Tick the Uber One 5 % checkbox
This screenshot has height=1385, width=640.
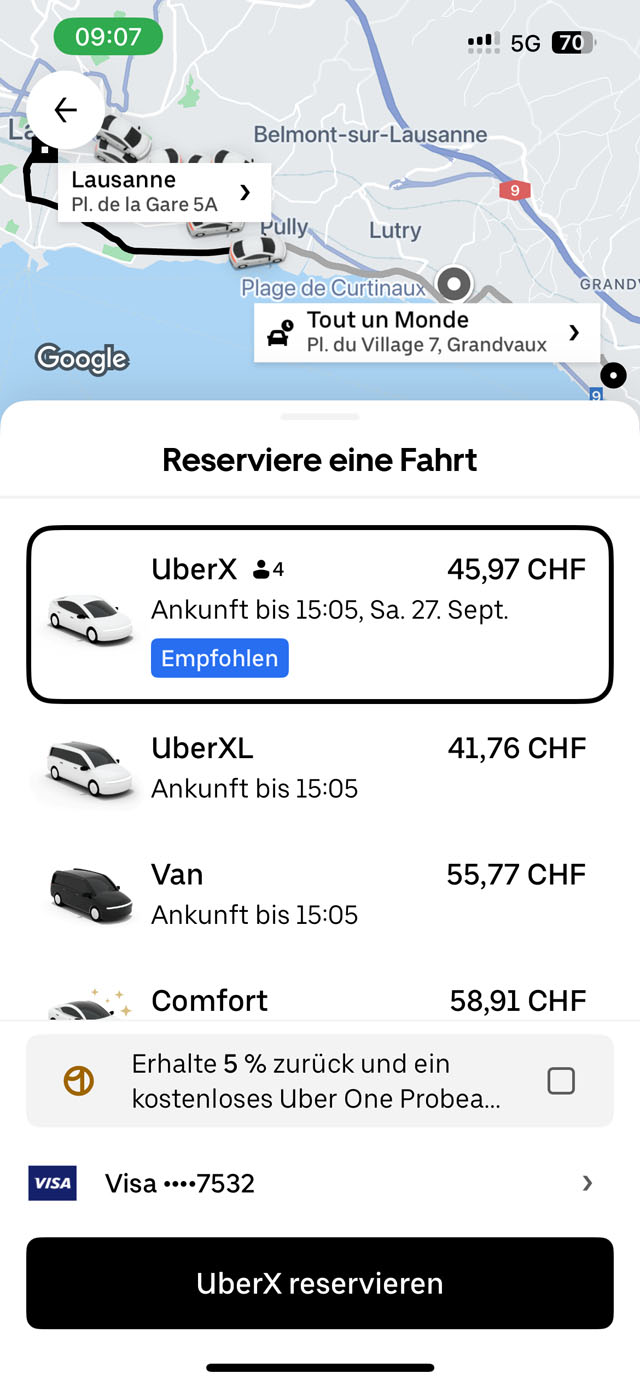pyautogui.click(x=561, y=1081)
